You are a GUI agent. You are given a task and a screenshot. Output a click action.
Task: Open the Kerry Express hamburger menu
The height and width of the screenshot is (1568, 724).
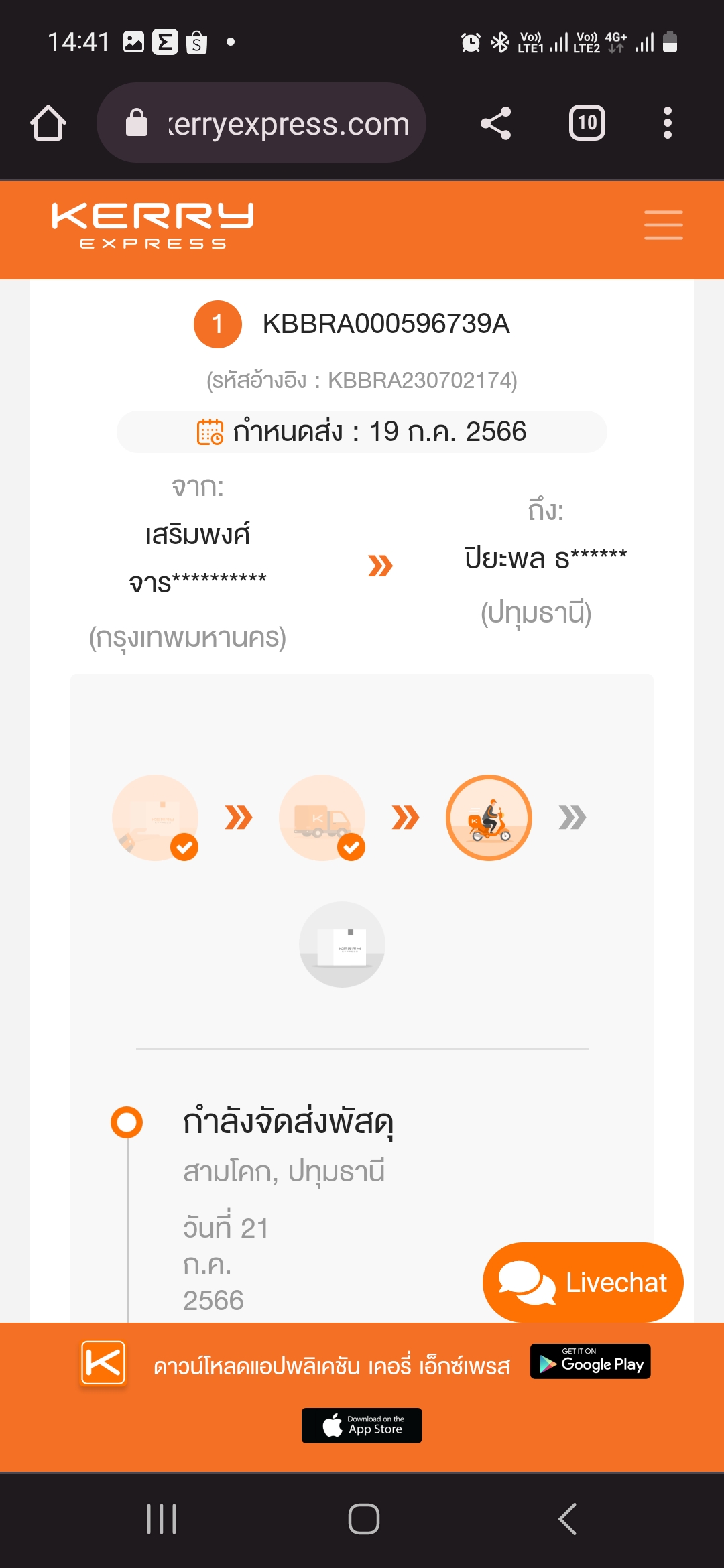(664, 224)
